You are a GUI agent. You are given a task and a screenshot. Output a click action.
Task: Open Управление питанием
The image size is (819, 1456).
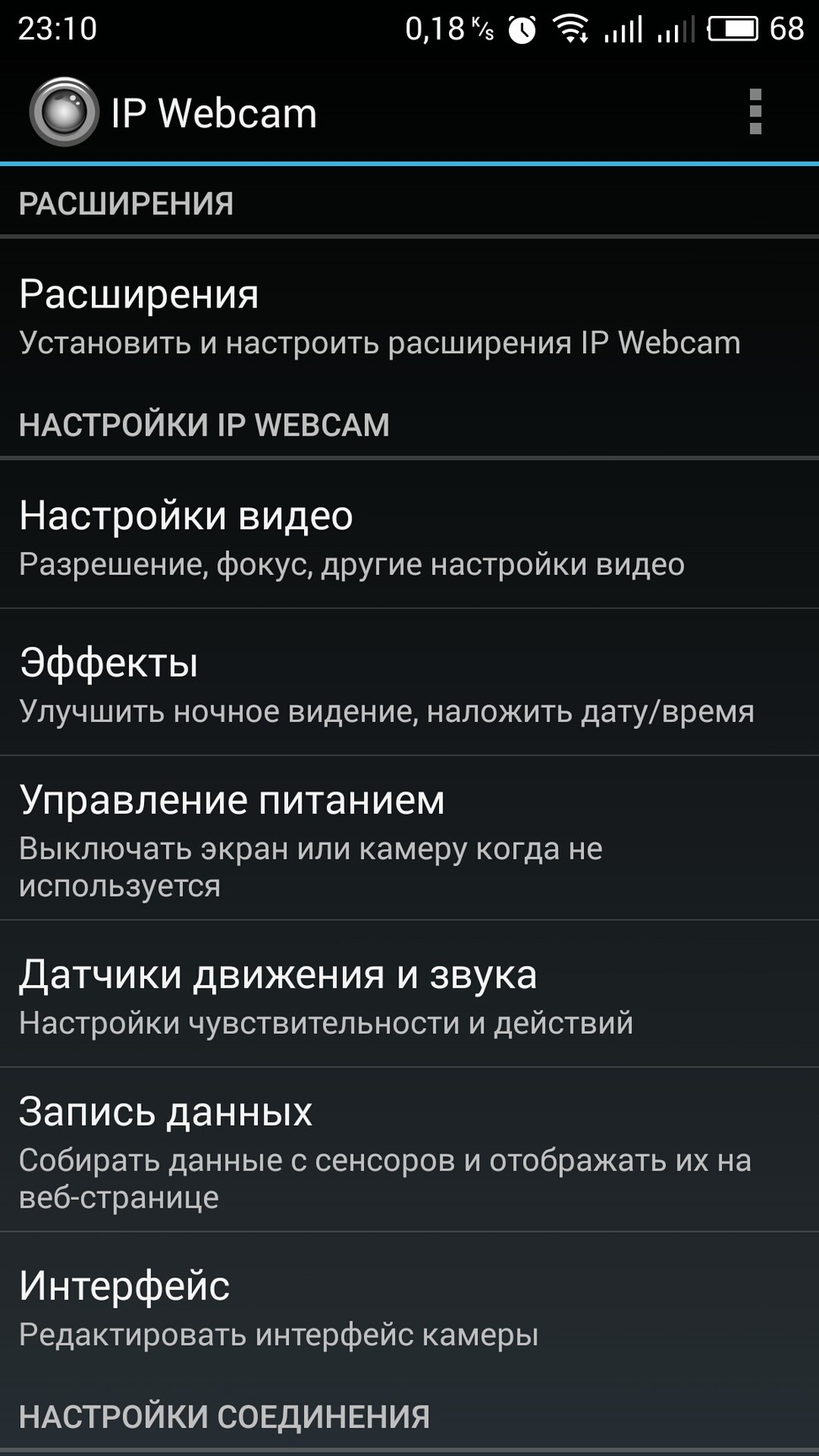409,838
